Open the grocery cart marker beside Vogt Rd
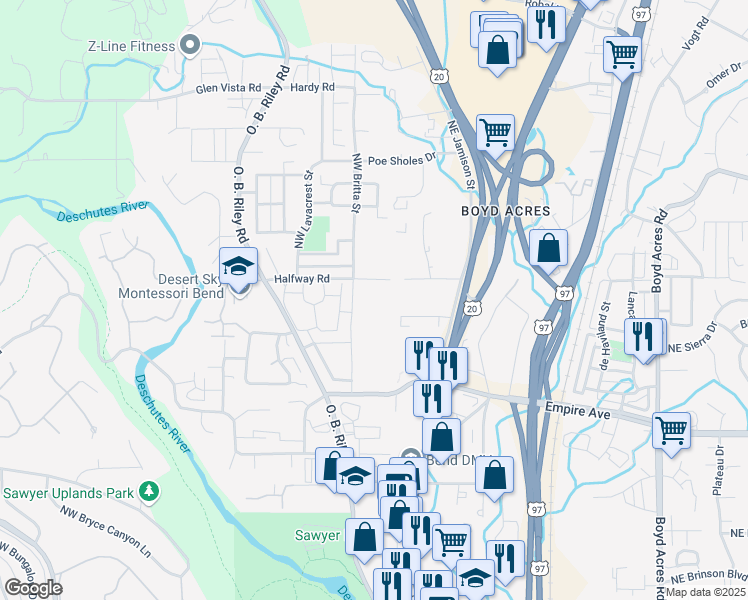This screenshot has width=748, height=600. 622,54
